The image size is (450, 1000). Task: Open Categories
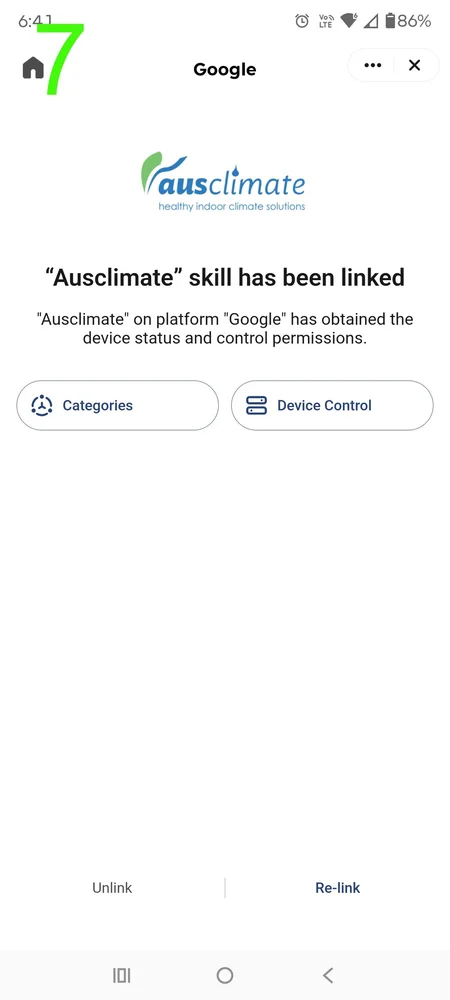(x=117, y=406)
